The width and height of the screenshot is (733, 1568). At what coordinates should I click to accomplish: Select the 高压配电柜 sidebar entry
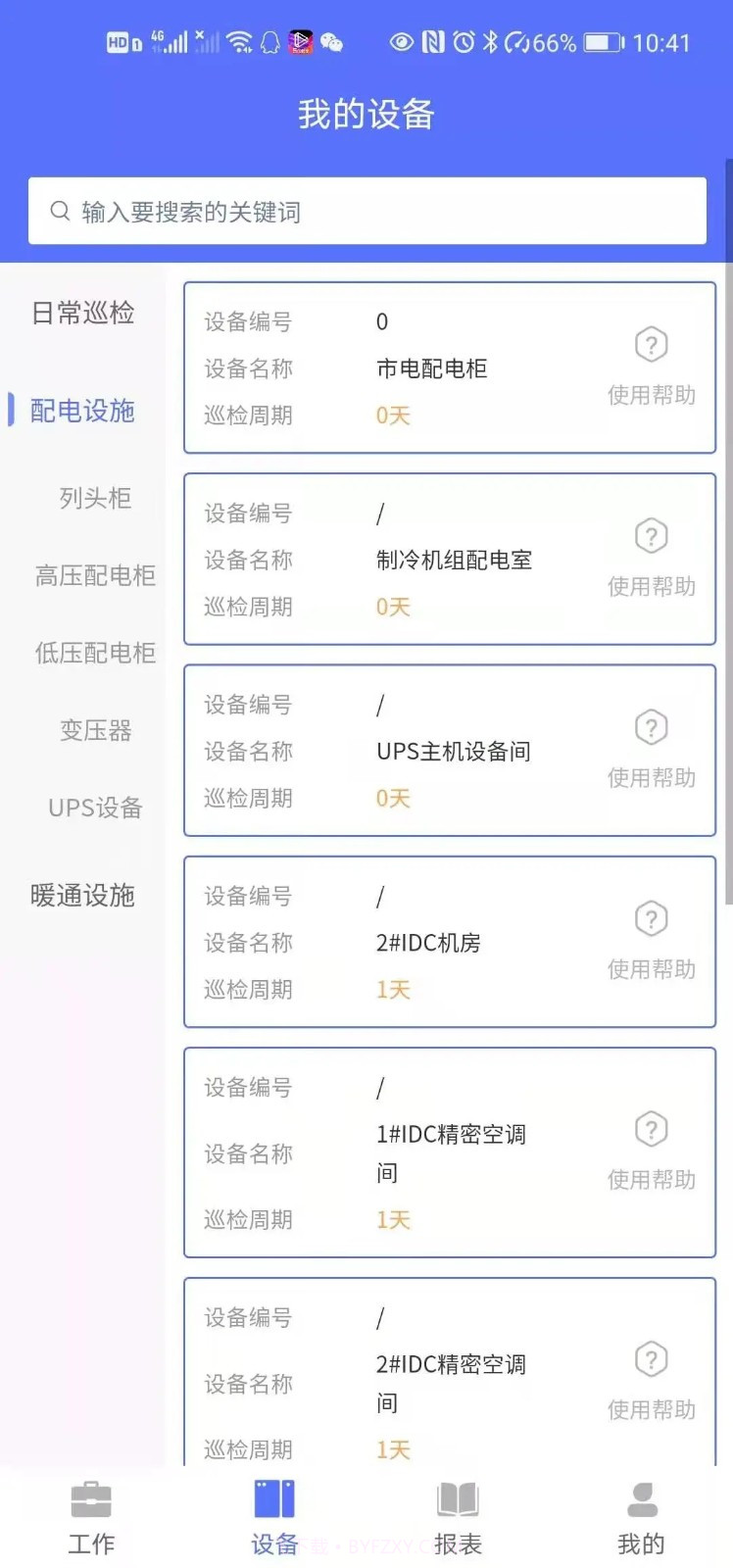pos(95,575)
